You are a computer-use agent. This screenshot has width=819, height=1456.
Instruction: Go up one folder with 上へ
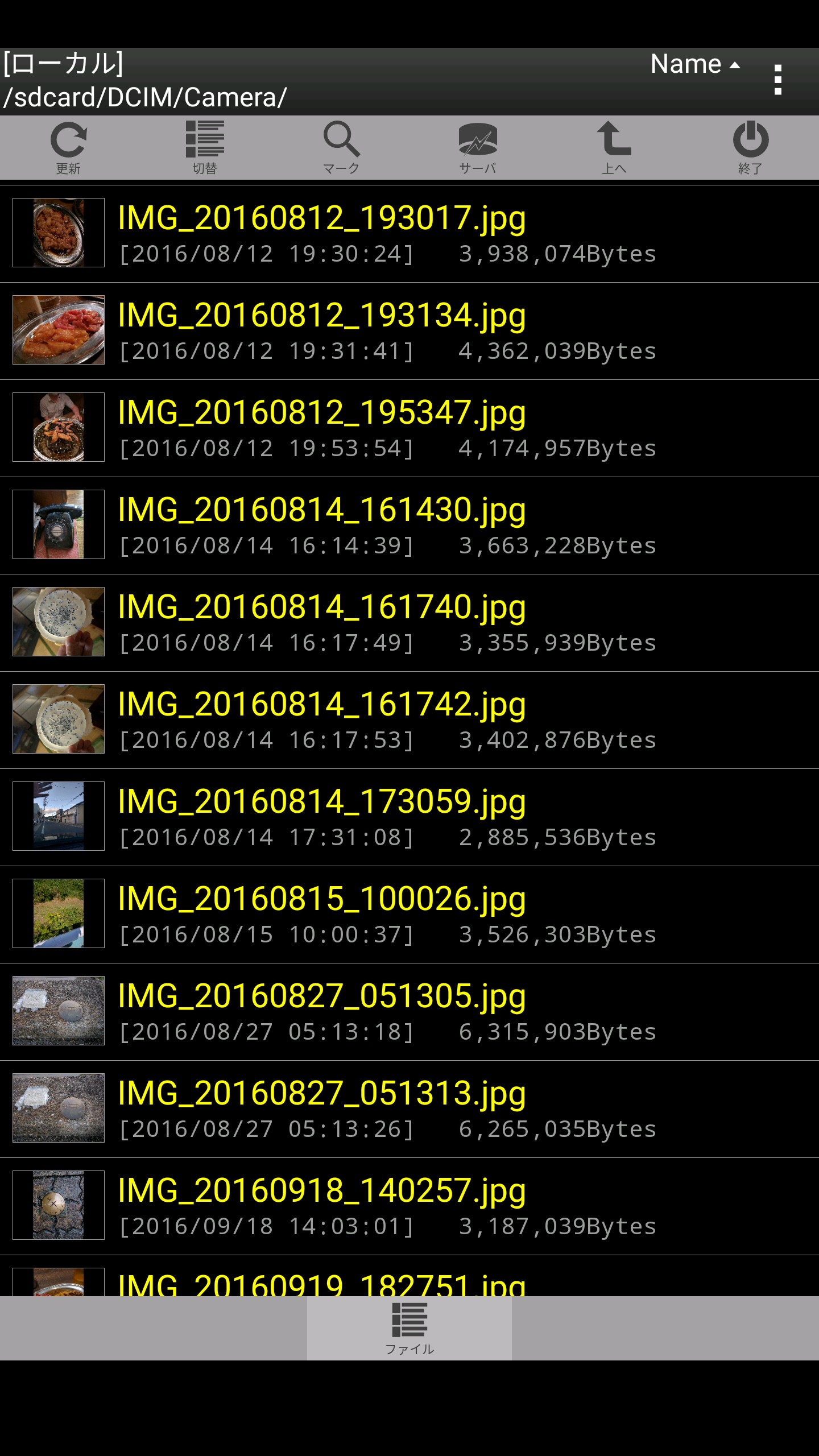coord(614,147)
